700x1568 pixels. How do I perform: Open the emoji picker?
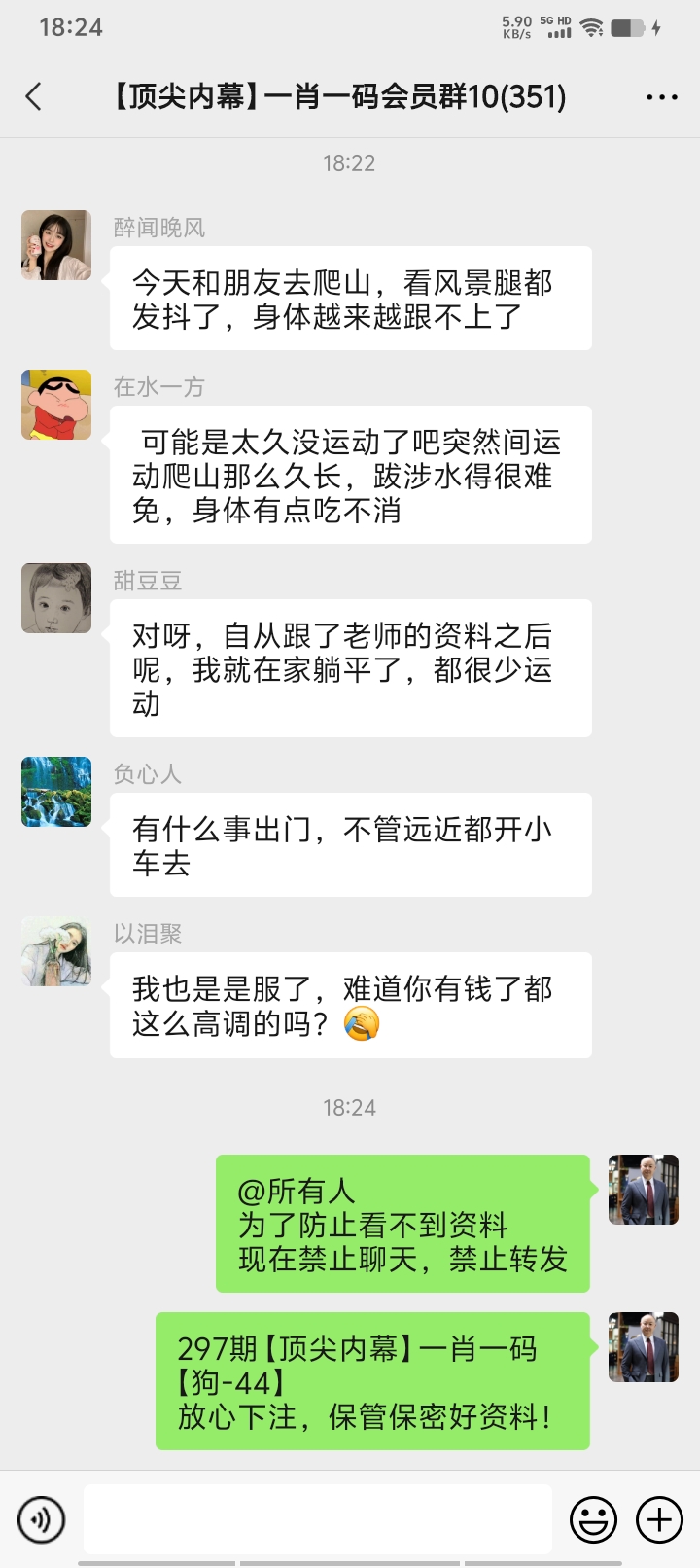[x=593, y=1519]
